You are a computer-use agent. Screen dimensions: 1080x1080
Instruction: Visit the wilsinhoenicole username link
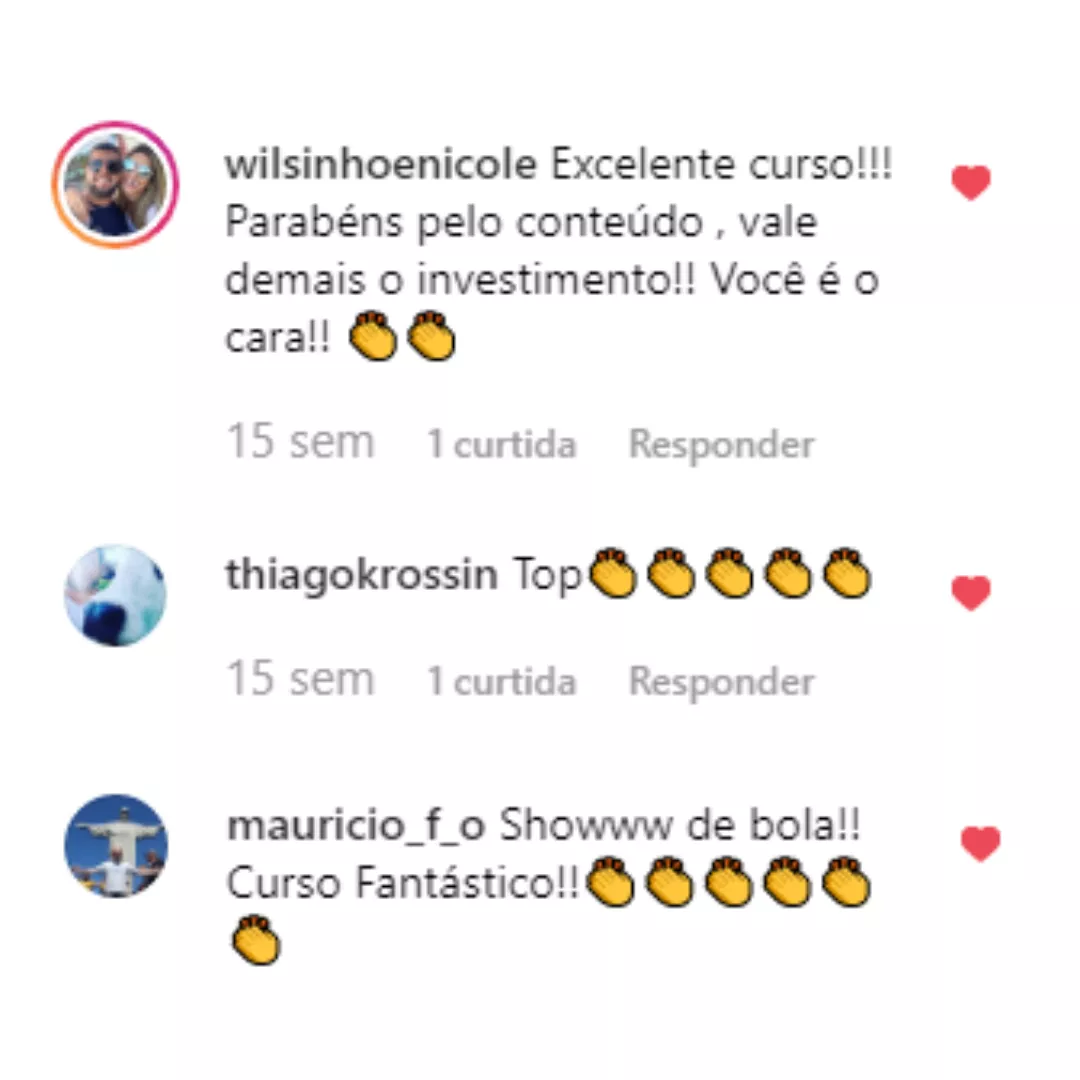pyautogui.click(x=381, y=166)
